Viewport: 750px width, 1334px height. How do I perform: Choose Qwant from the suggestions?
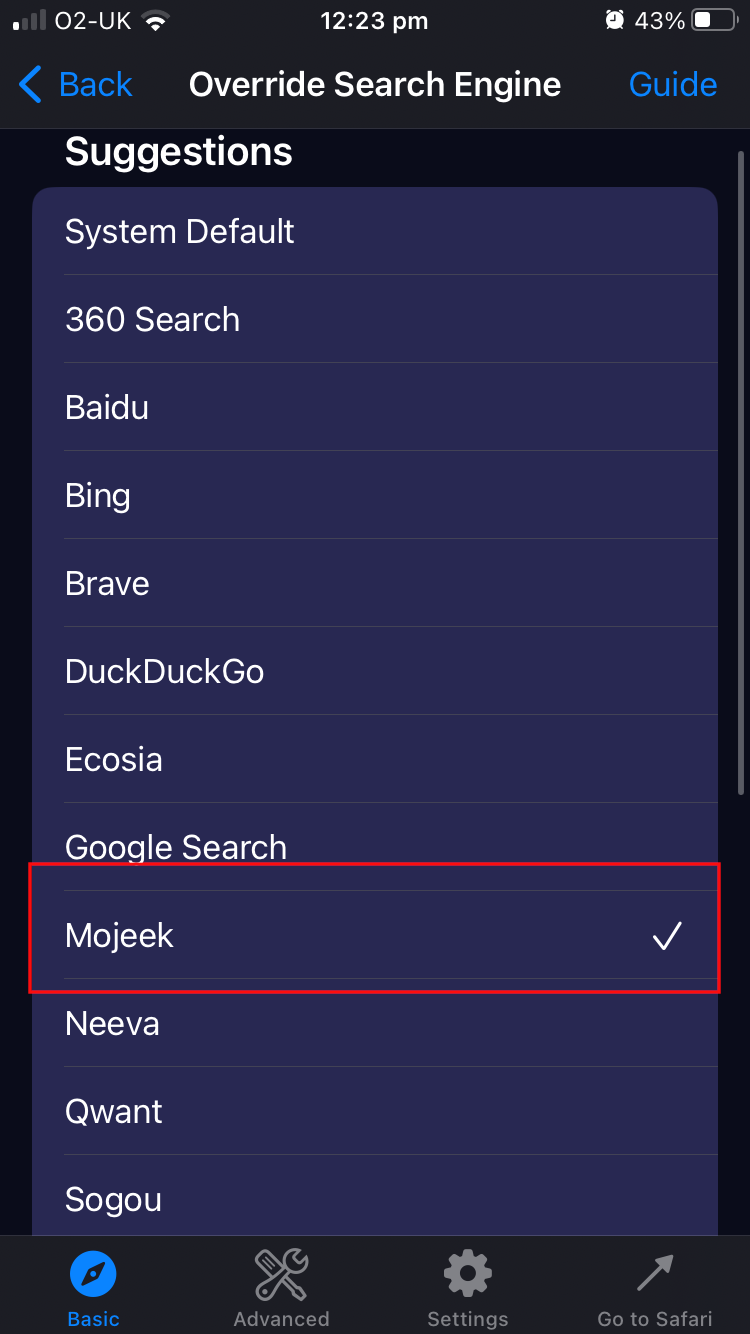click(375, 1111)
